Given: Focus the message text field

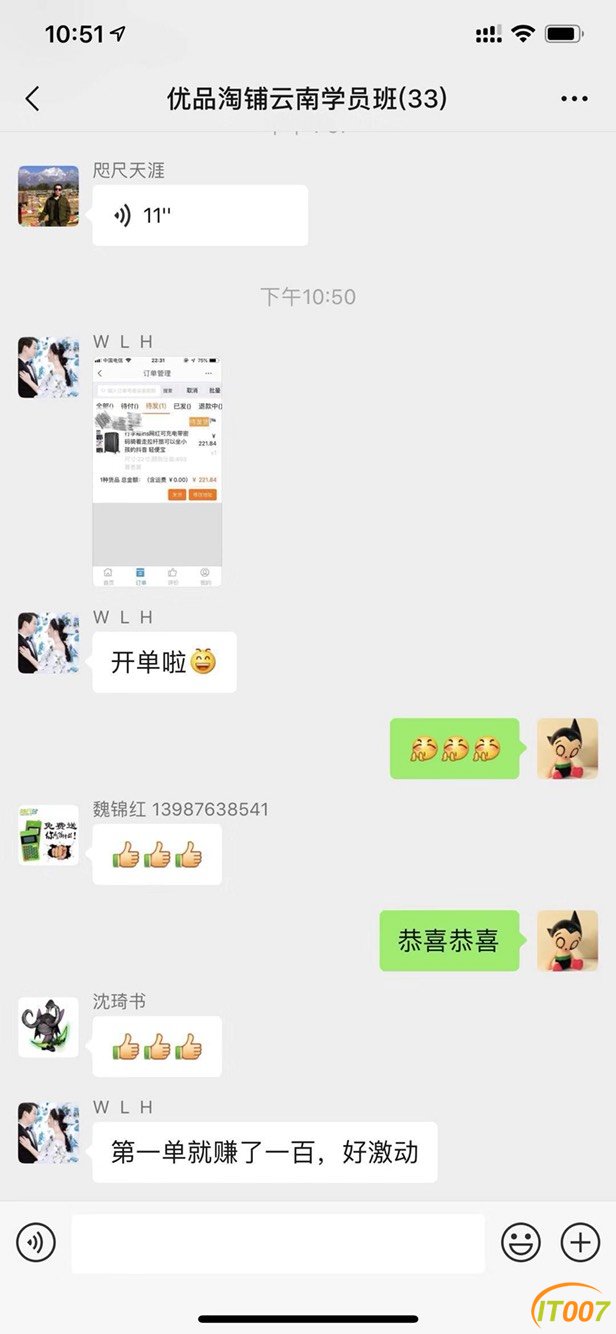Looking at the screenshot, I should (x=278, y=1243).
